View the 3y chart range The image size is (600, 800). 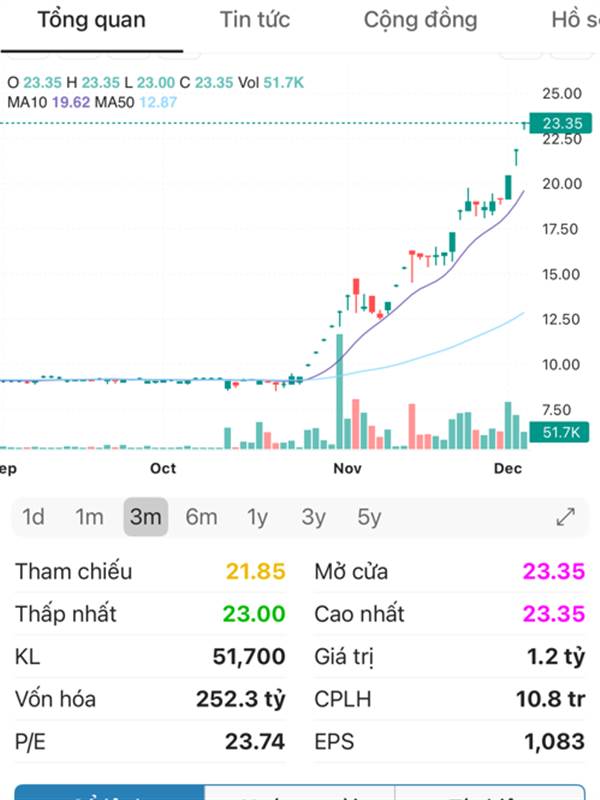pyautogui.click(x=314, y=517)
